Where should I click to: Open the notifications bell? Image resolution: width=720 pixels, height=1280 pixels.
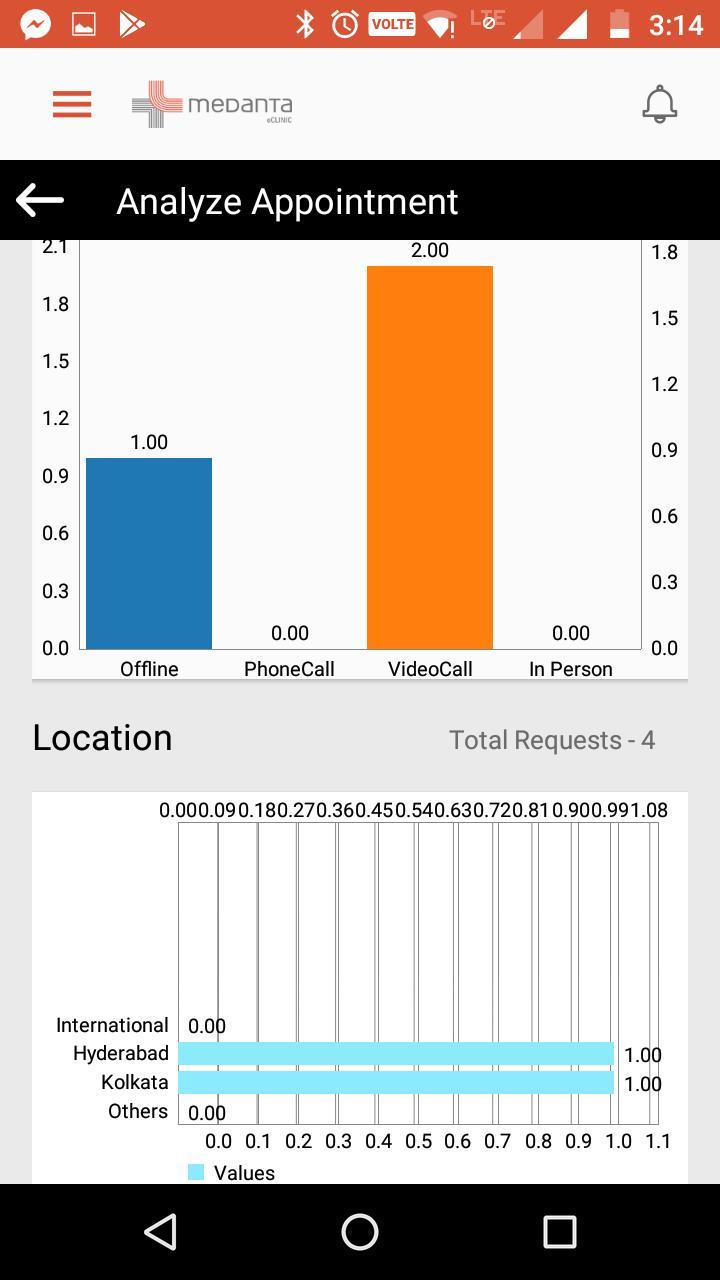[659, 104]
